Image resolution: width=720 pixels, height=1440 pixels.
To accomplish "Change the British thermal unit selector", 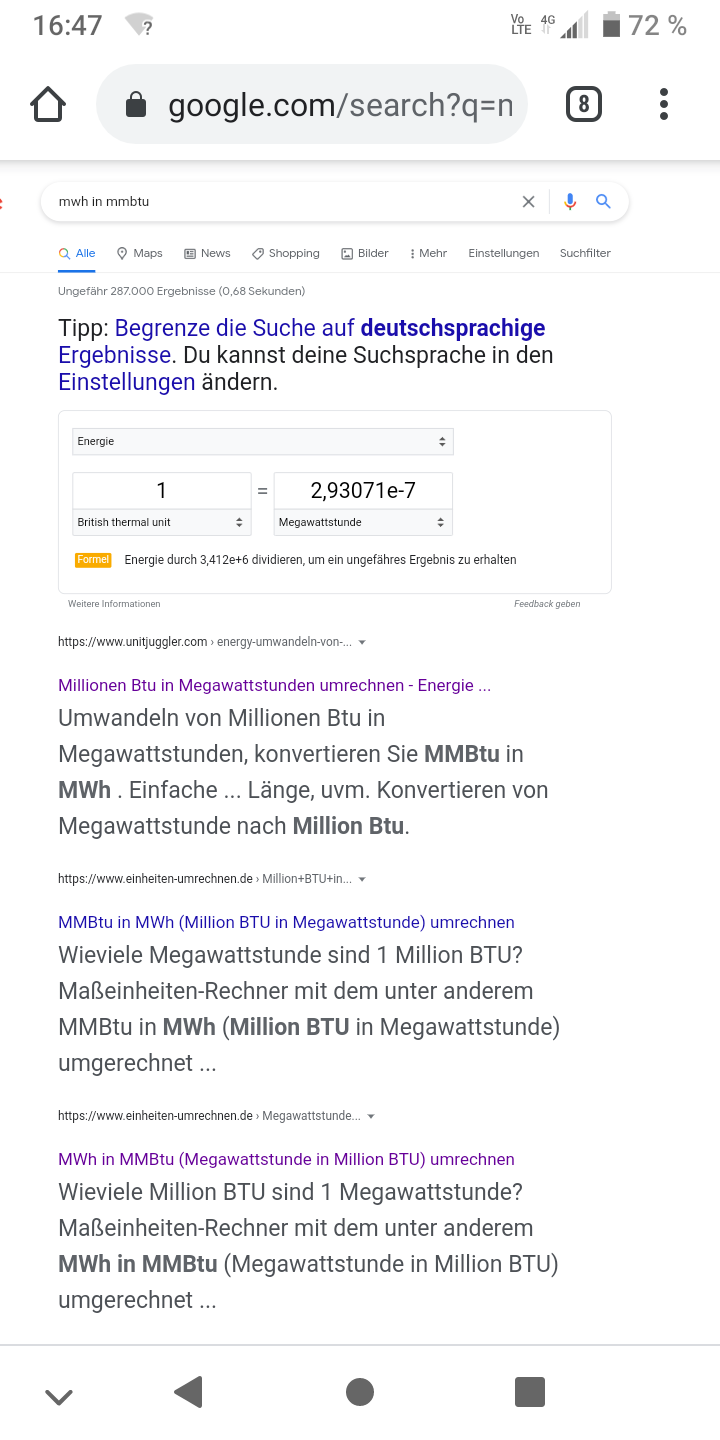I will click(161, 522).
